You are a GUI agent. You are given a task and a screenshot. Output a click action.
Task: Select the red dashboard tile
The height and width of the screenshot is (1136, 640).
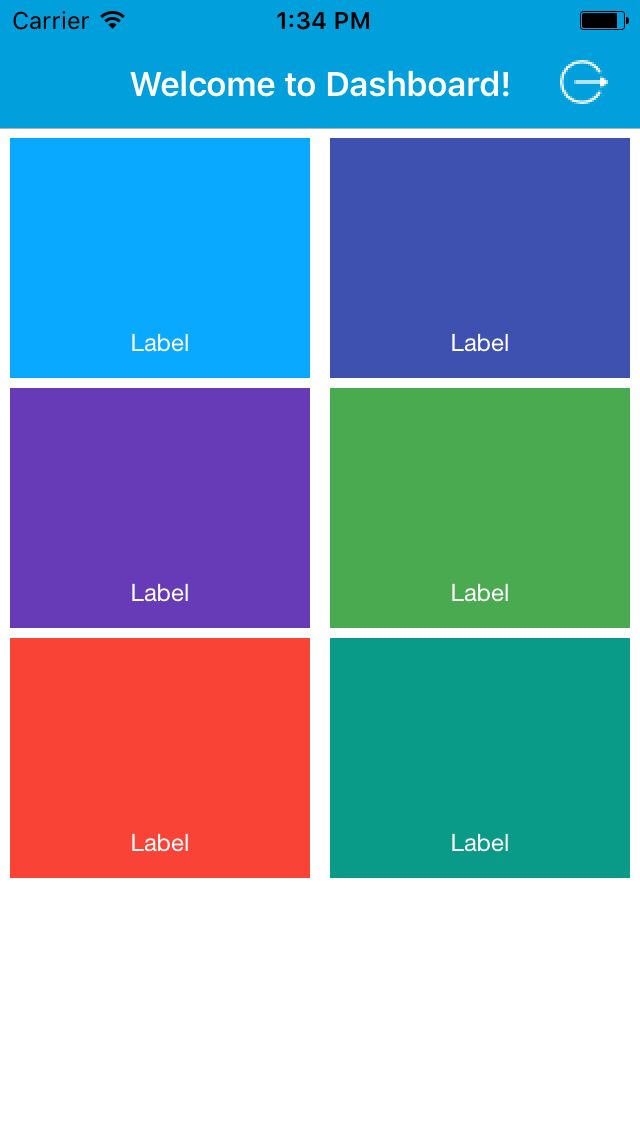pos(160,758)
